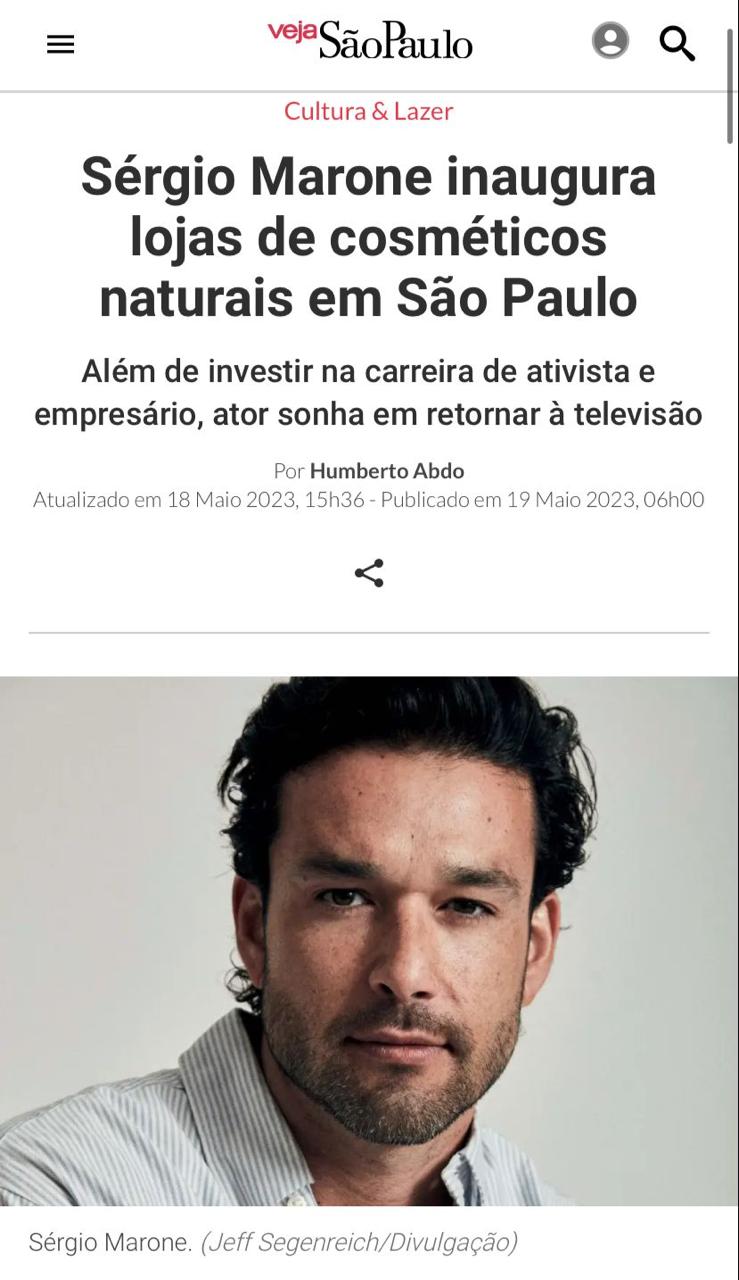Open the user account icon
The image size is (739, 1280).
click(610, 41)
